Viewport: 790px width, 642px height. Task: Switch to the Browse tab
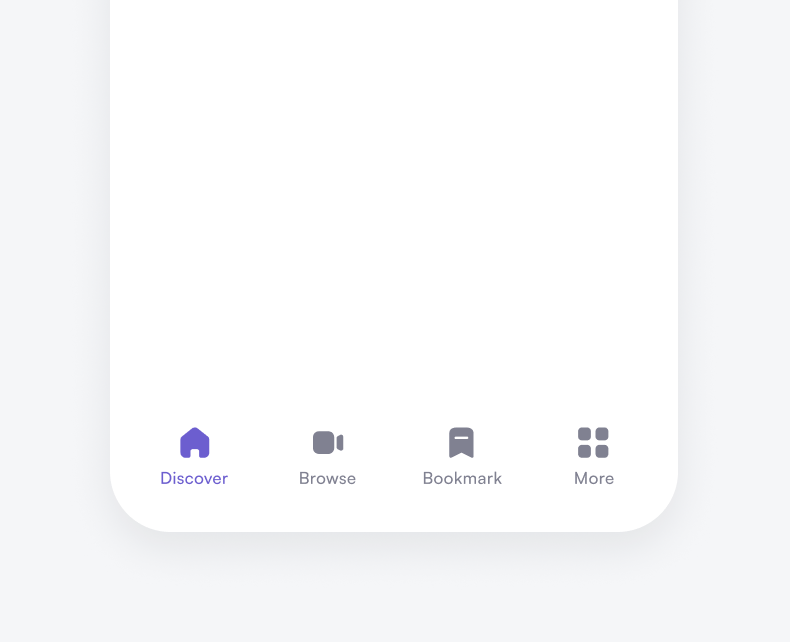click(x=327, y=456)
